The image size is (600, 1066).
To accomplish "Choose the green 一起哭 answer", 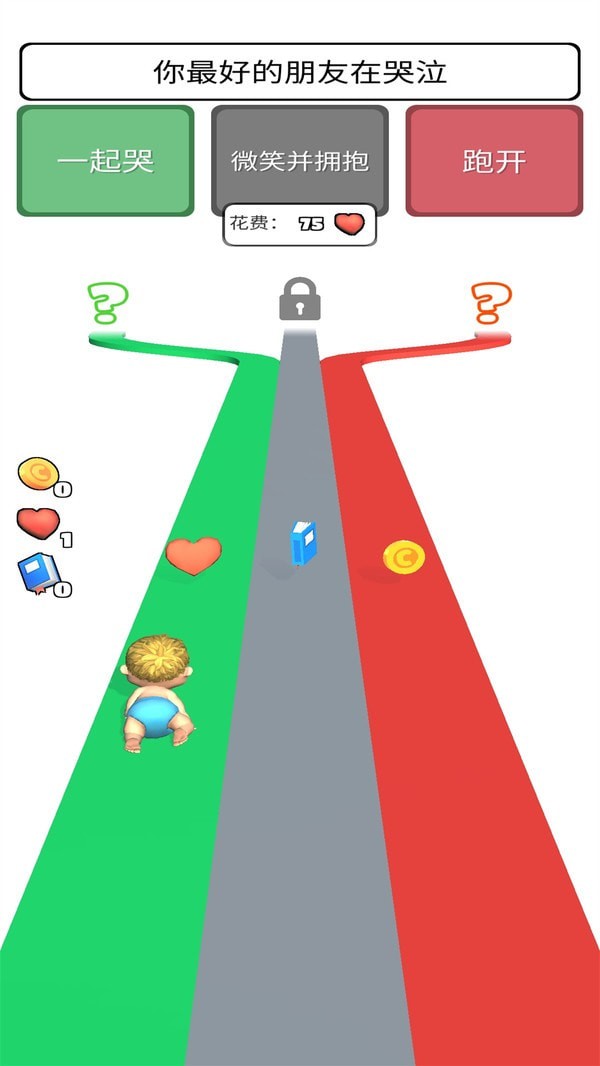I will point(105,160).
